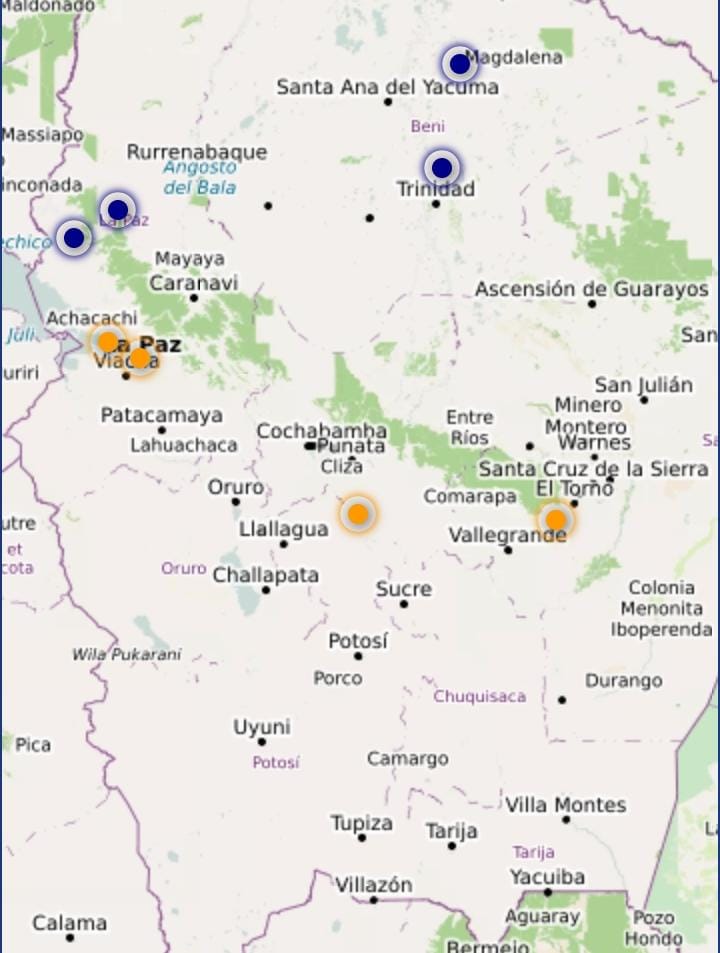Tap the blue marker above Mayaya near the left edge

(74, 238)
